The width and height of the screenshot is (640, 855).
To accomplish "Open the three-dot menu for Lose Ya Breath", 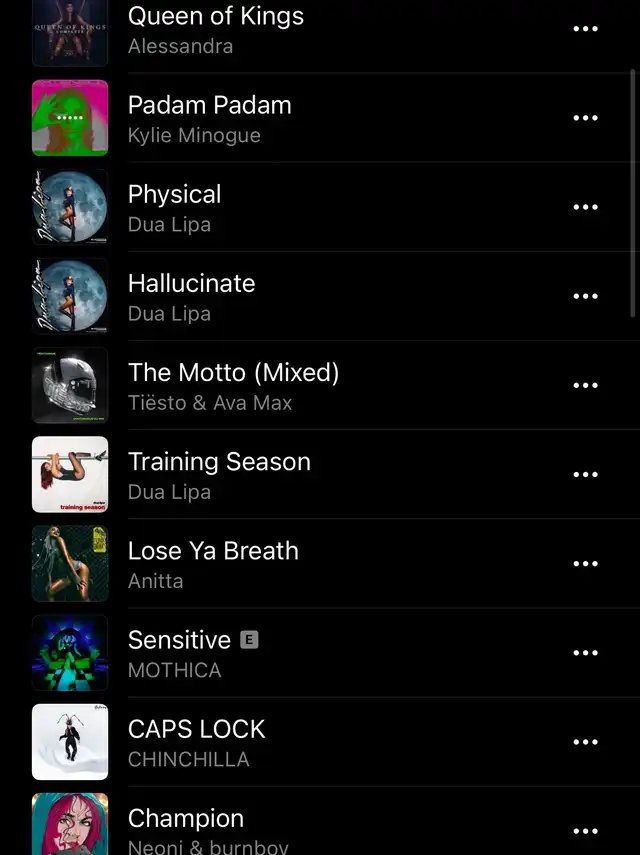I will (x=585, y=563).
